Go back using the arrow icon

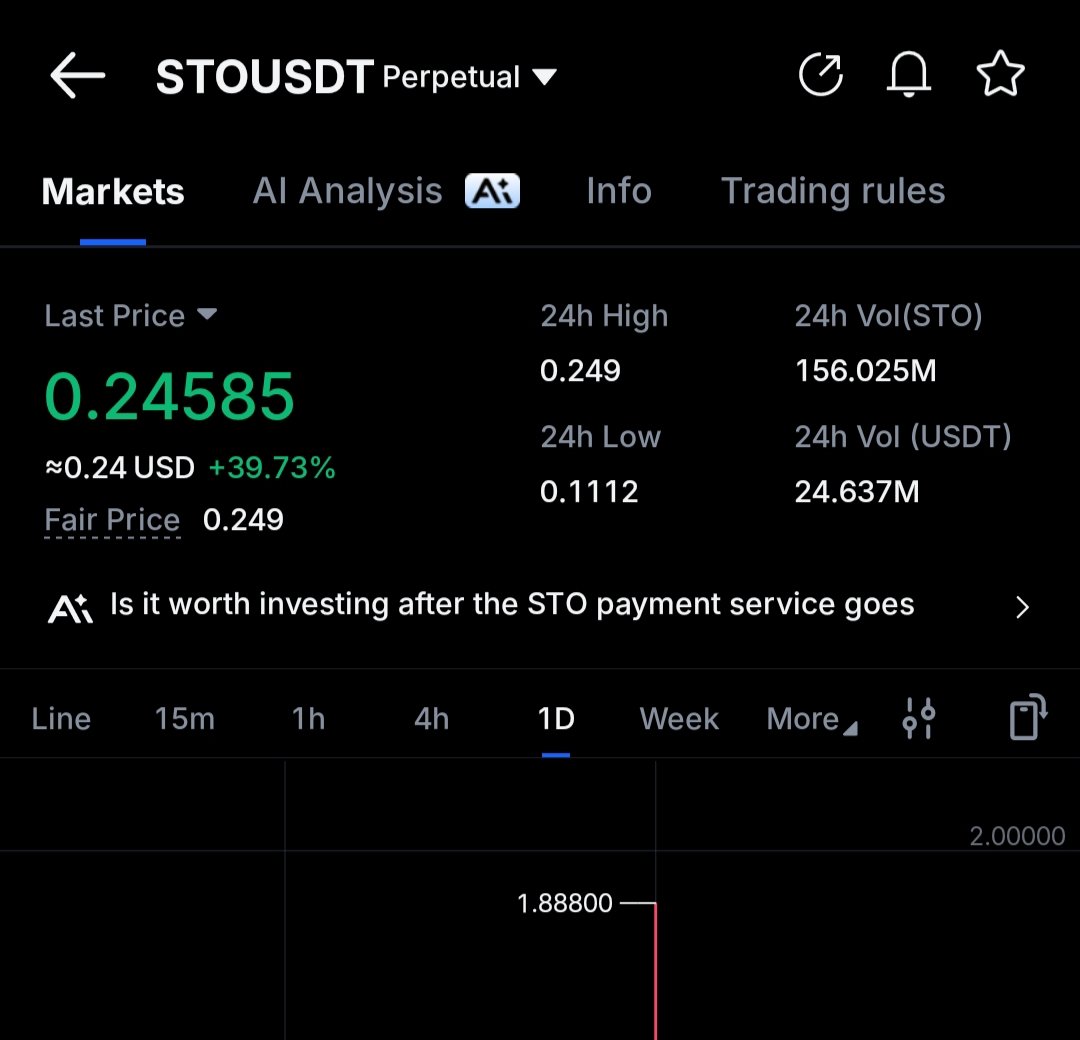pyautogui.click(x=78, y=76)
